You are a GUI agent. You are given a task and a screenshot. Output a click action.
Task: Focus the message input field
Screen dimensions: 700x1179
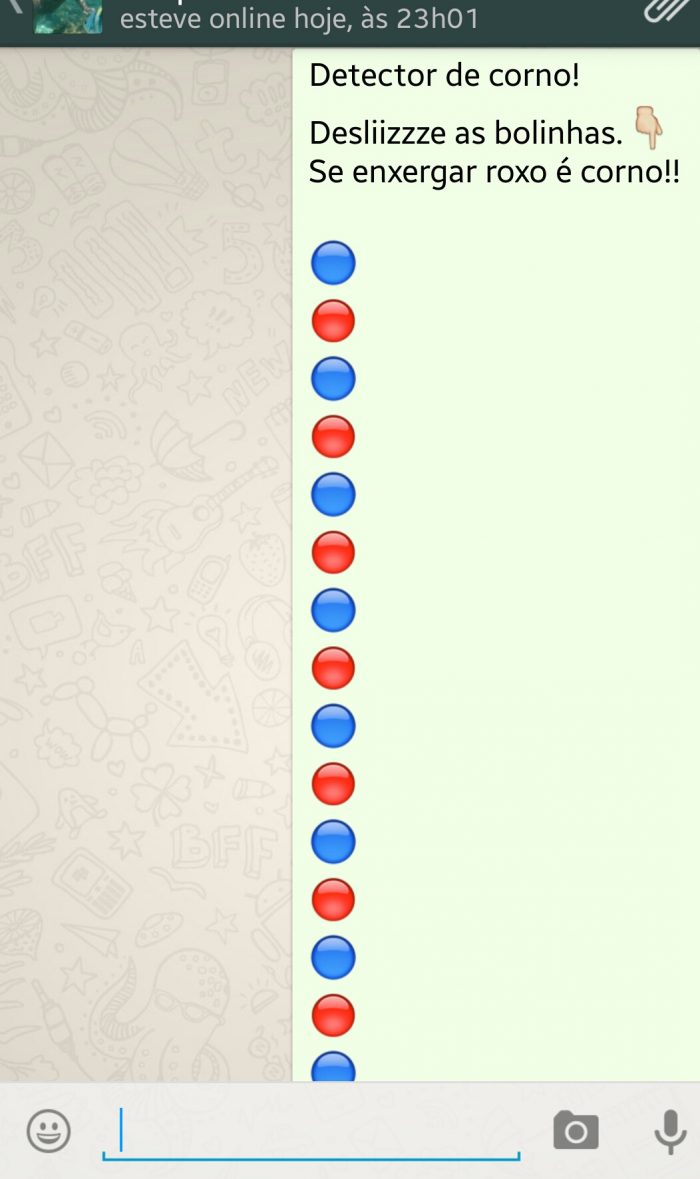pyautogui.click(x=310, y=1131)
